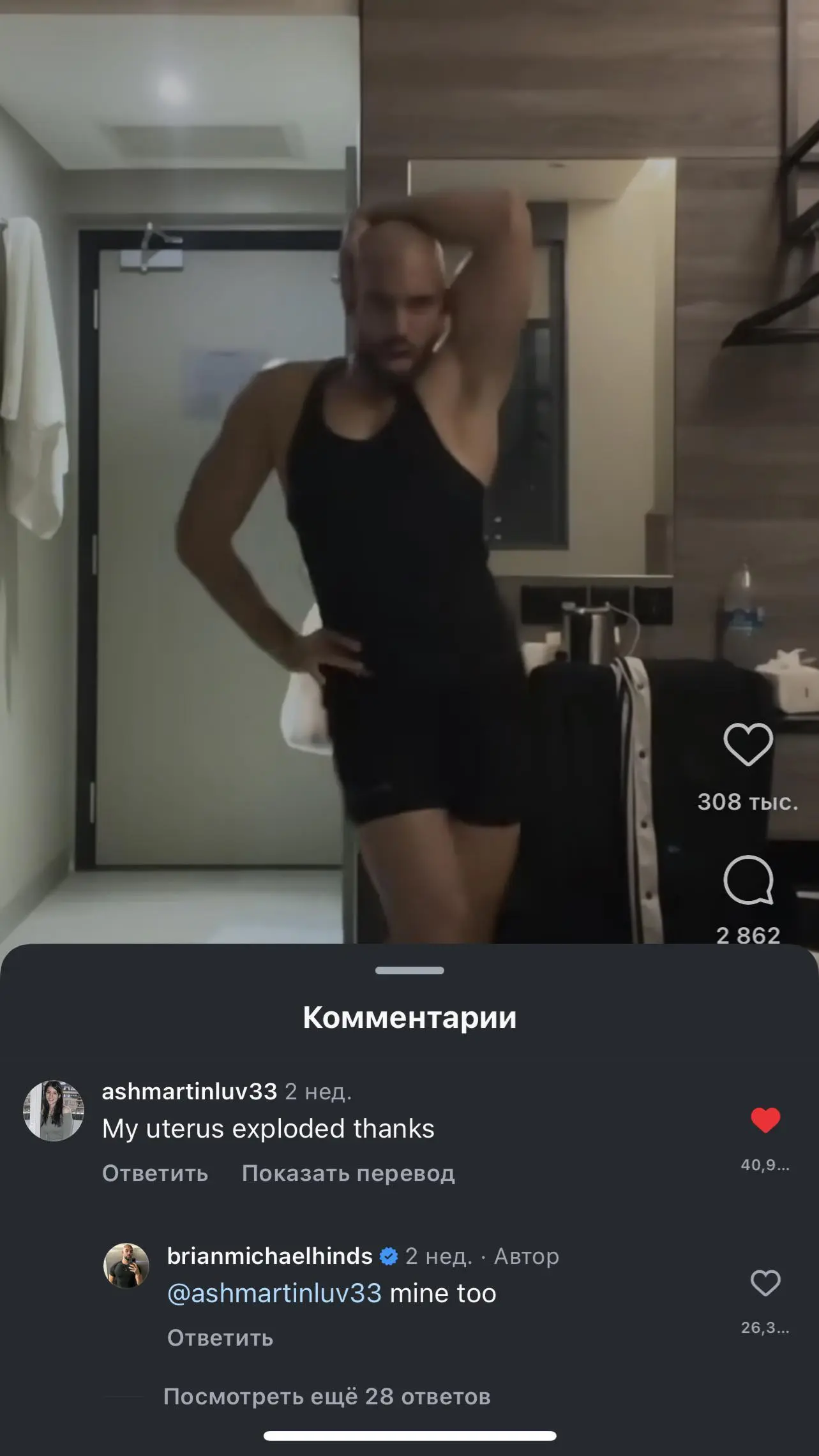Tap the comments sheet drag handle
The width and height of the screenshot is (819, 1456).
coord(409,970)
